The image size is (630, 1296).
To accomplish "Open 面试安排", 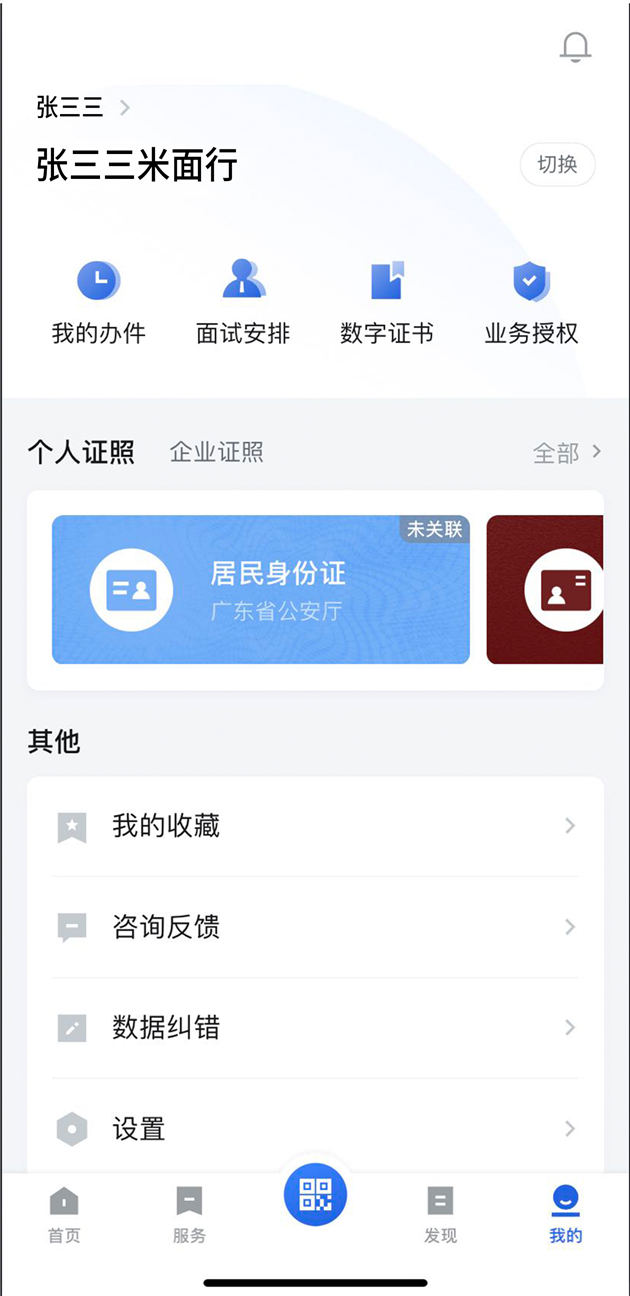I will (x=243, y=302).
